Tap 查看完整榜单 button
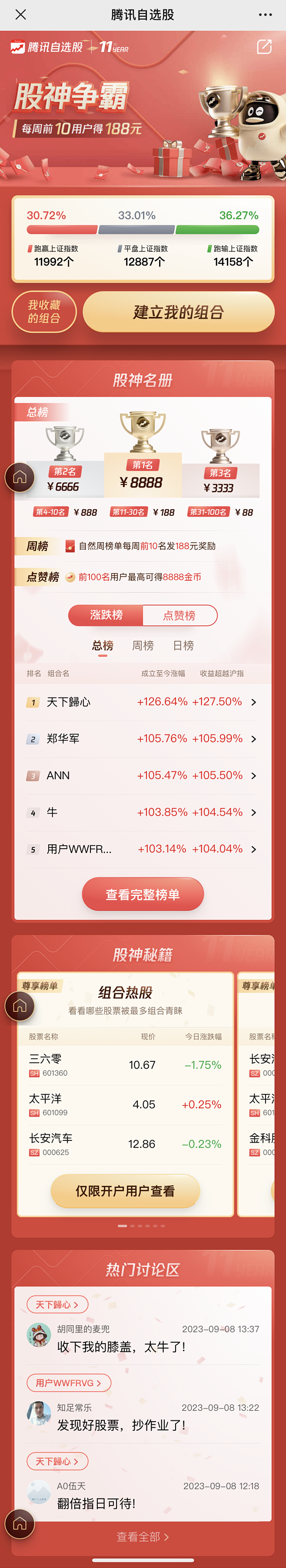286x1568 pixels. pyautogui.click(x=143, y=894)
